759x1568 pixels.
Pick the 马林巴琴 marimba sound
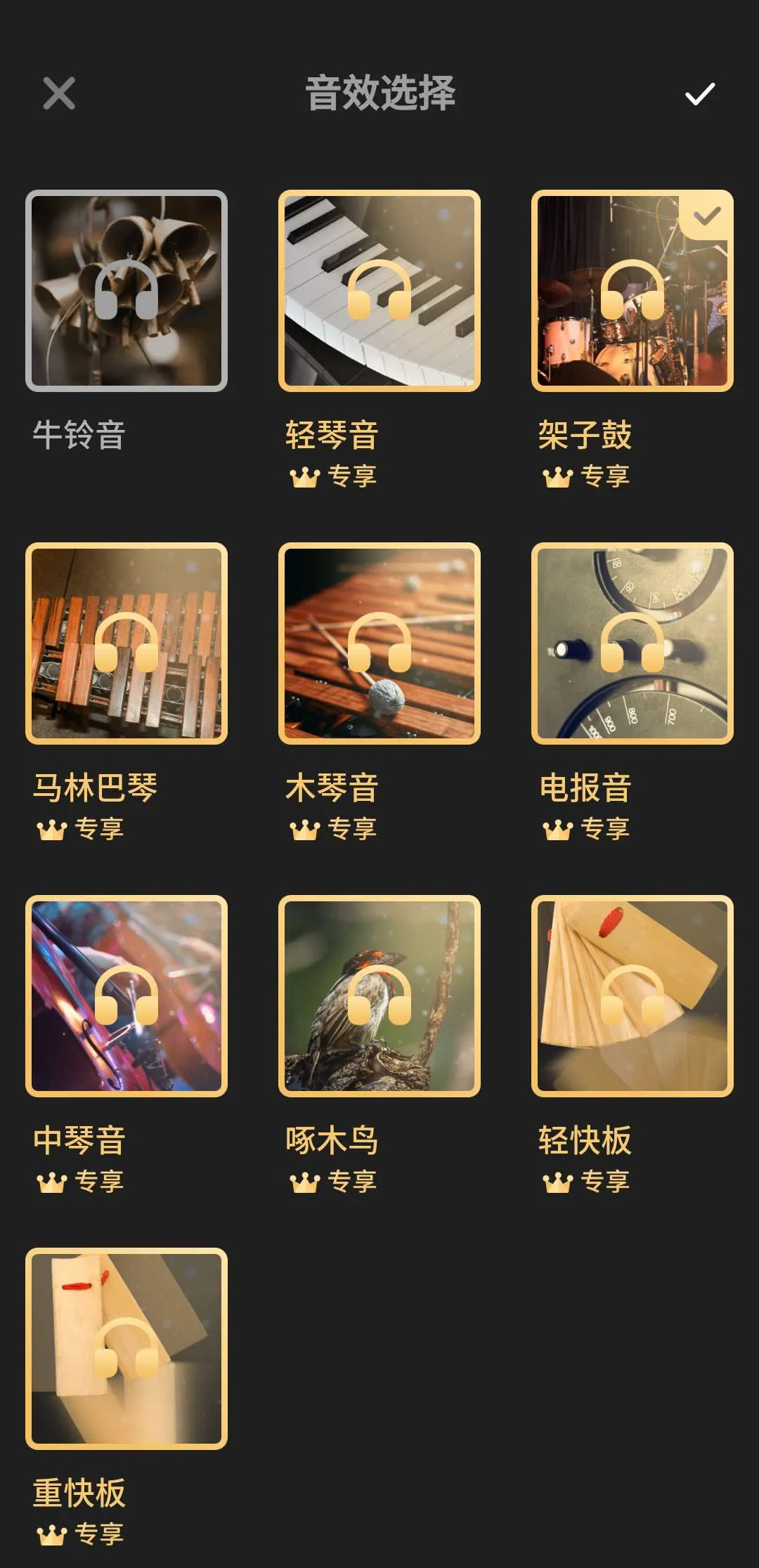pyautogui.click(x=126, y=643)
